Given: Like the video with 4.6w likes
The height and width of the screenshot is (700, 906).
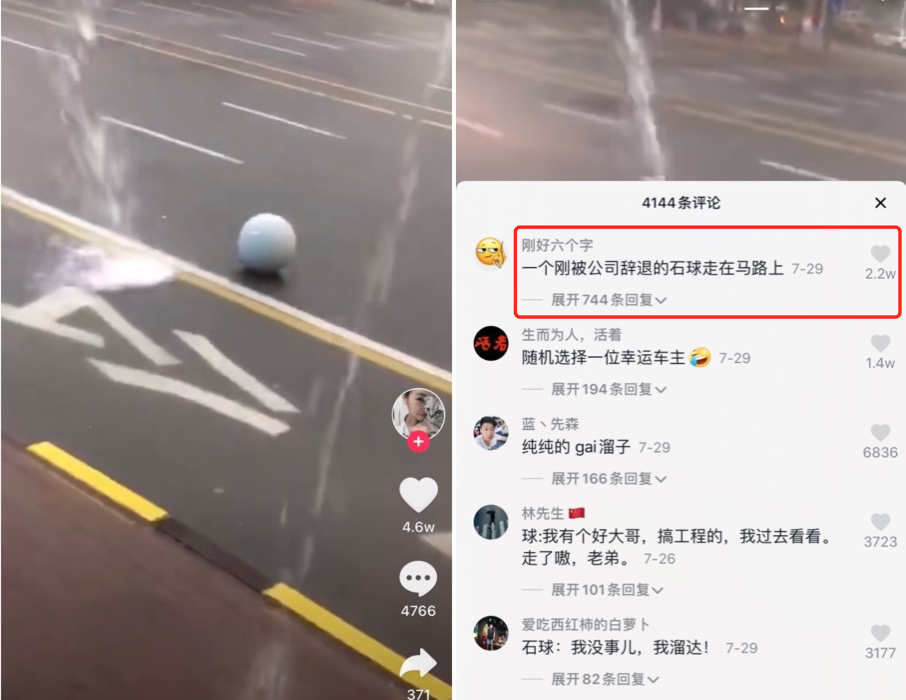Looking at the screenshot, I should click(418, 495).
